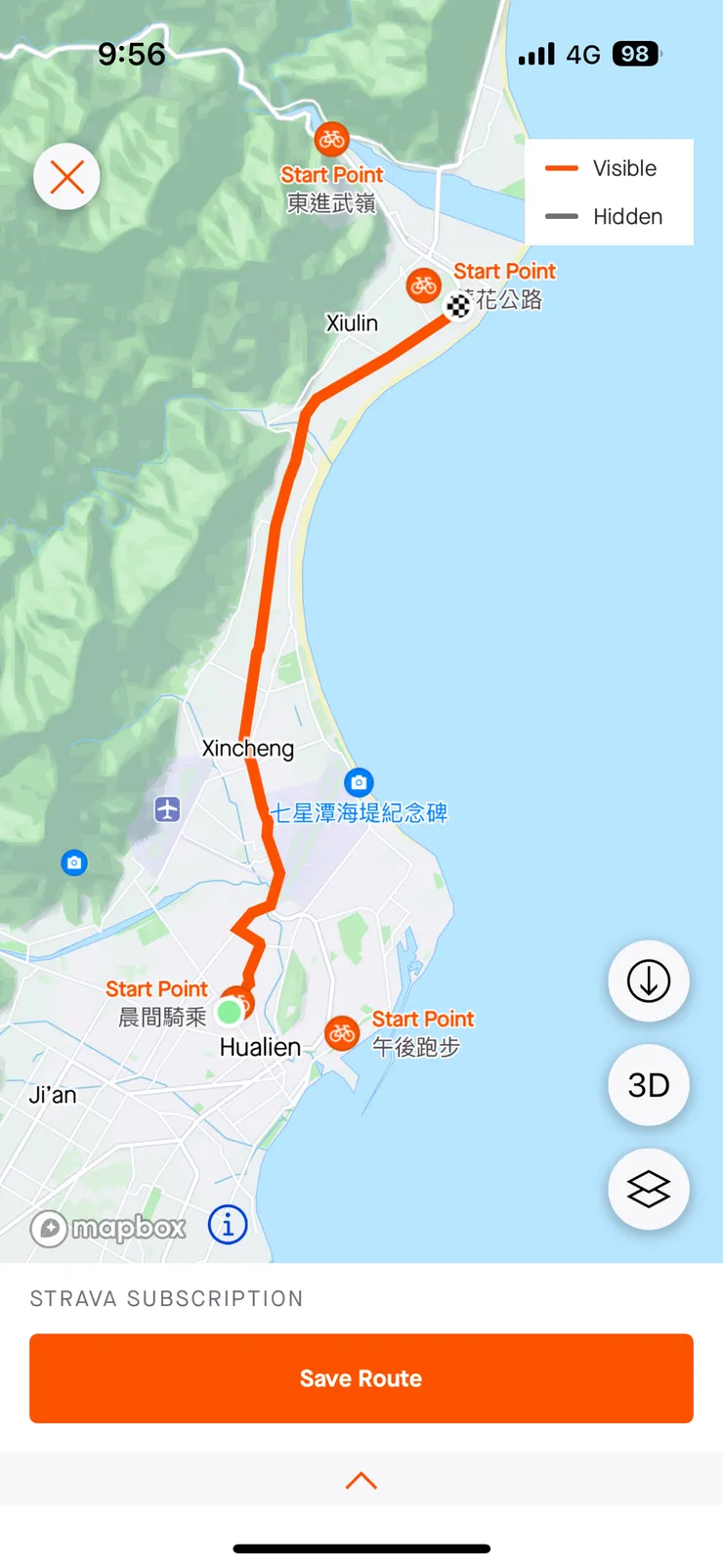Select the 午後跑步 start point marker

(342, 1032)
